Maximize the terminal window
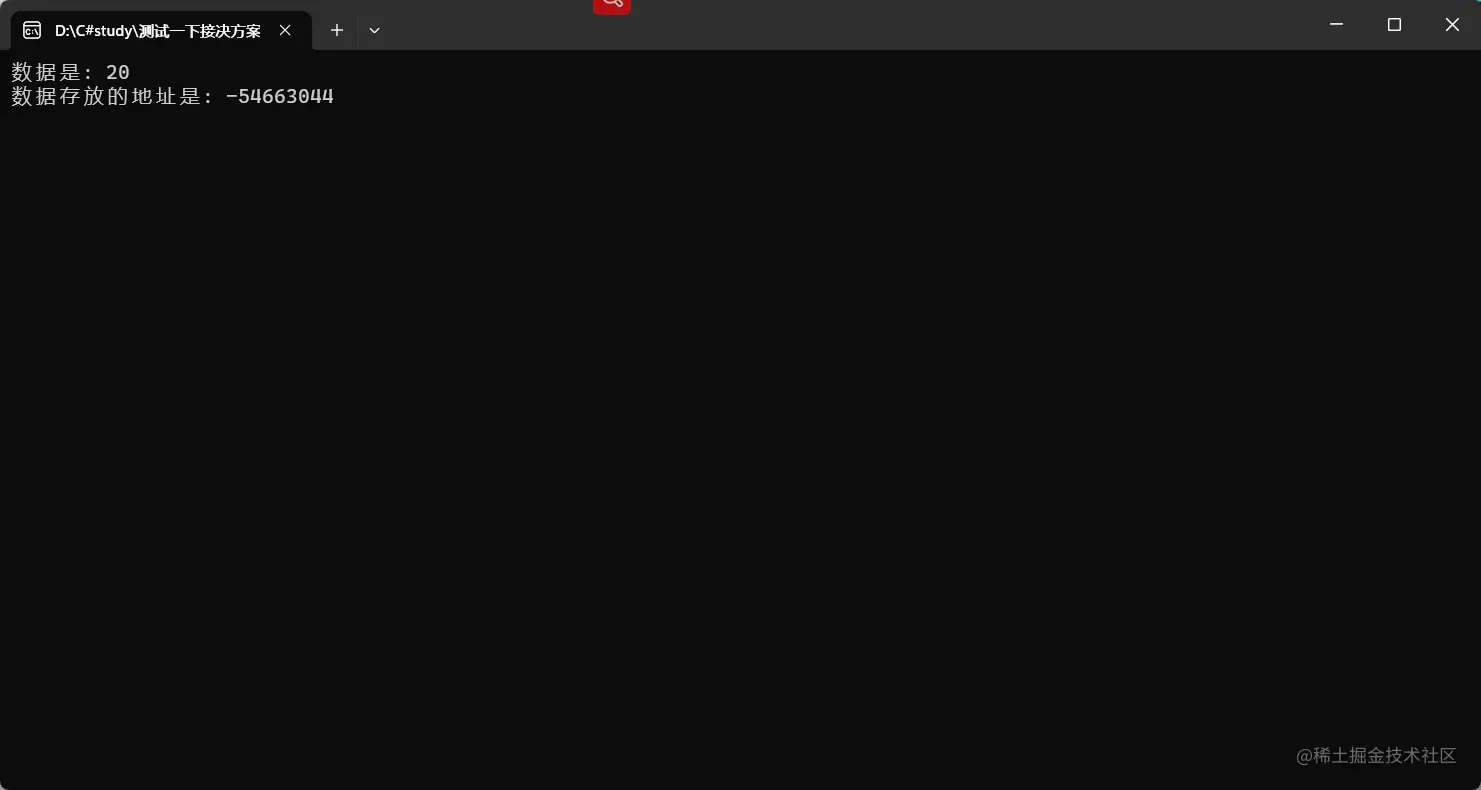Screen dimensions: 1481x790 [1394, 25]
